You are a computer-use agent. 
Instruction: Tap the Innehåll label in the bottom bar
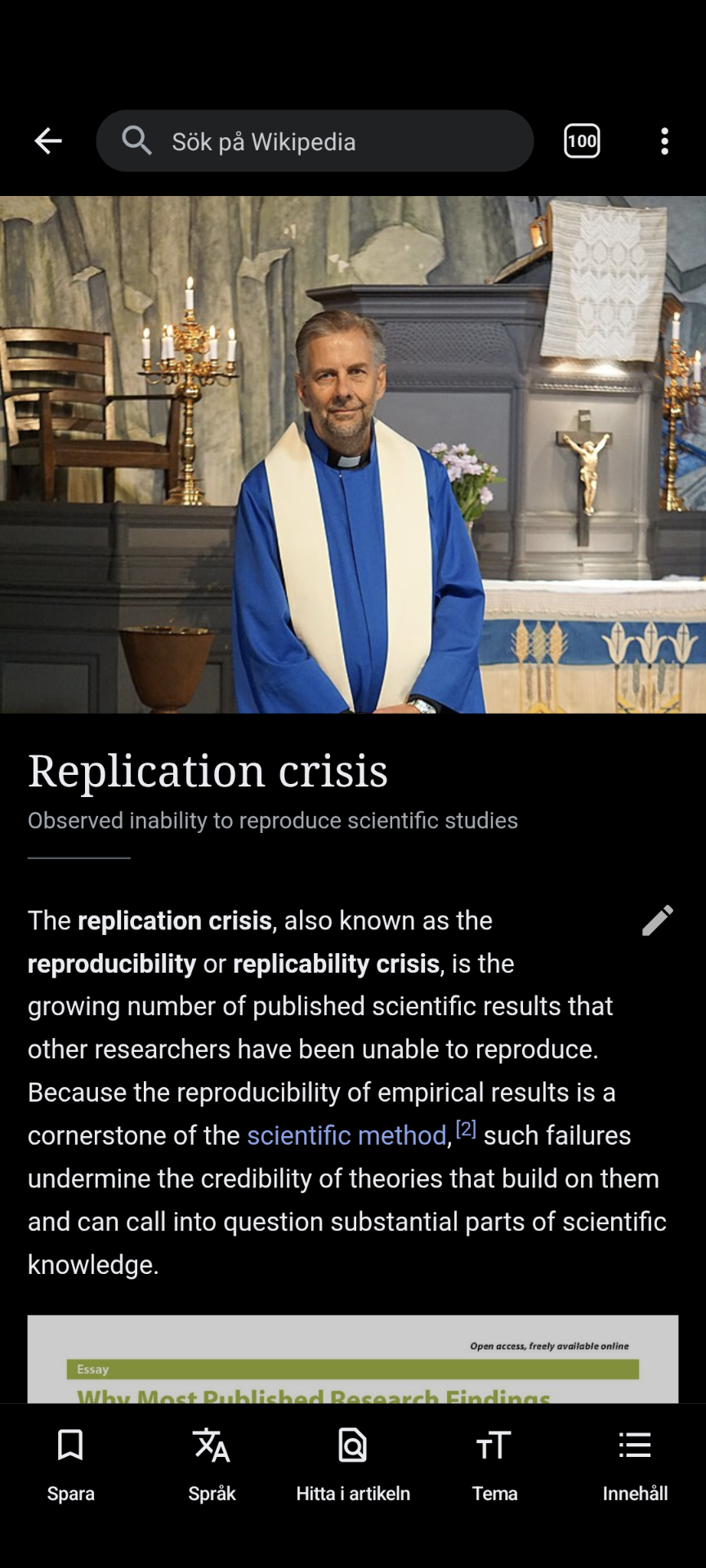pos(634,1494)
